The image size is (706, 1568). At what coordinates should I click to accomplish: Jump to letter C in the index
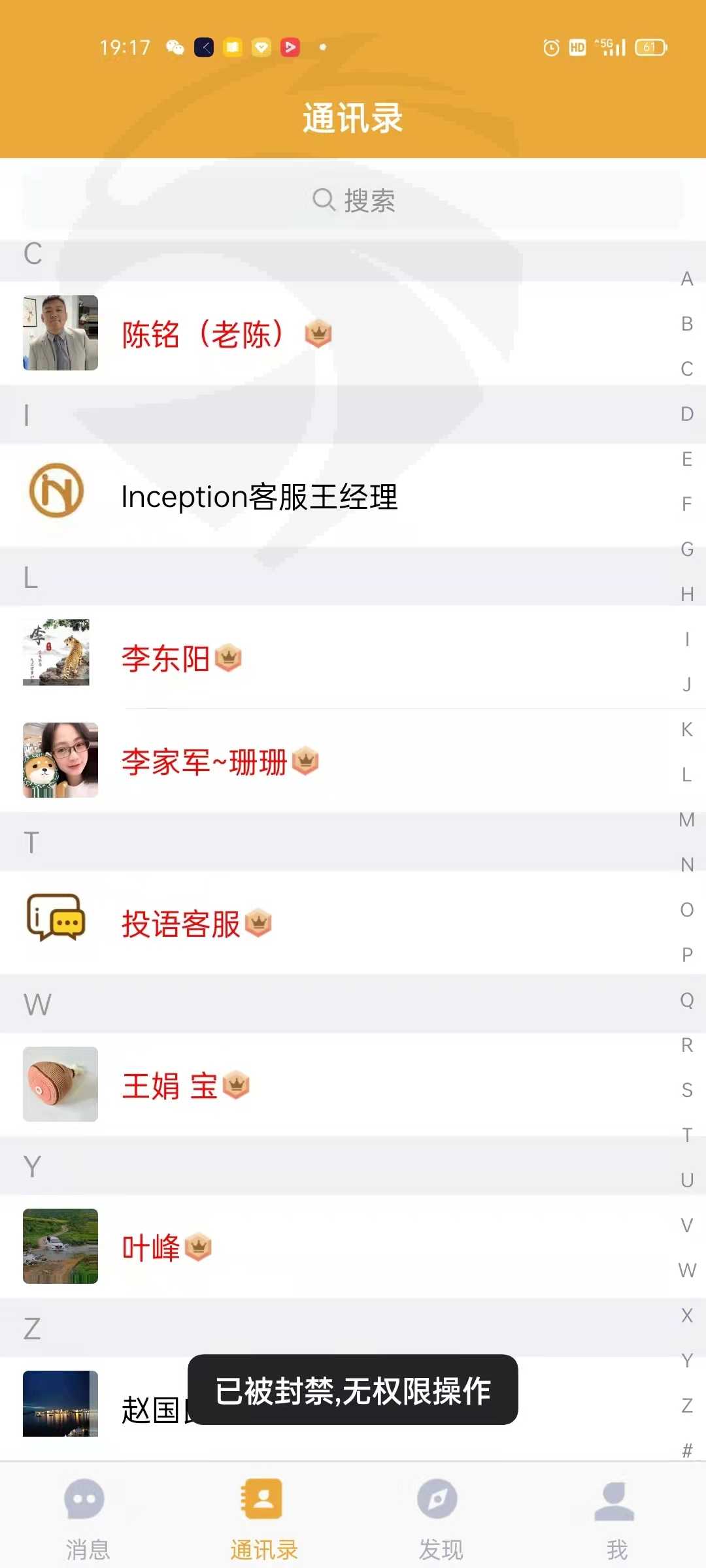click(686, 368)
